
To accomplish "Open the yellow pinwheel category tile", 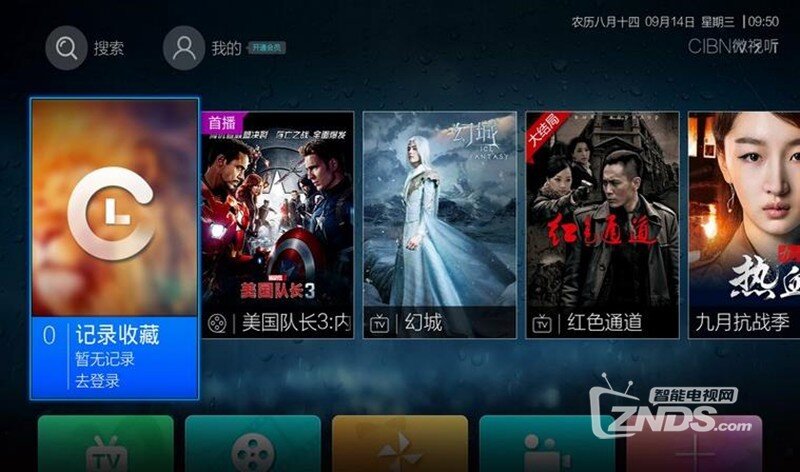I will pyautogui.click(x=400, y=447).
